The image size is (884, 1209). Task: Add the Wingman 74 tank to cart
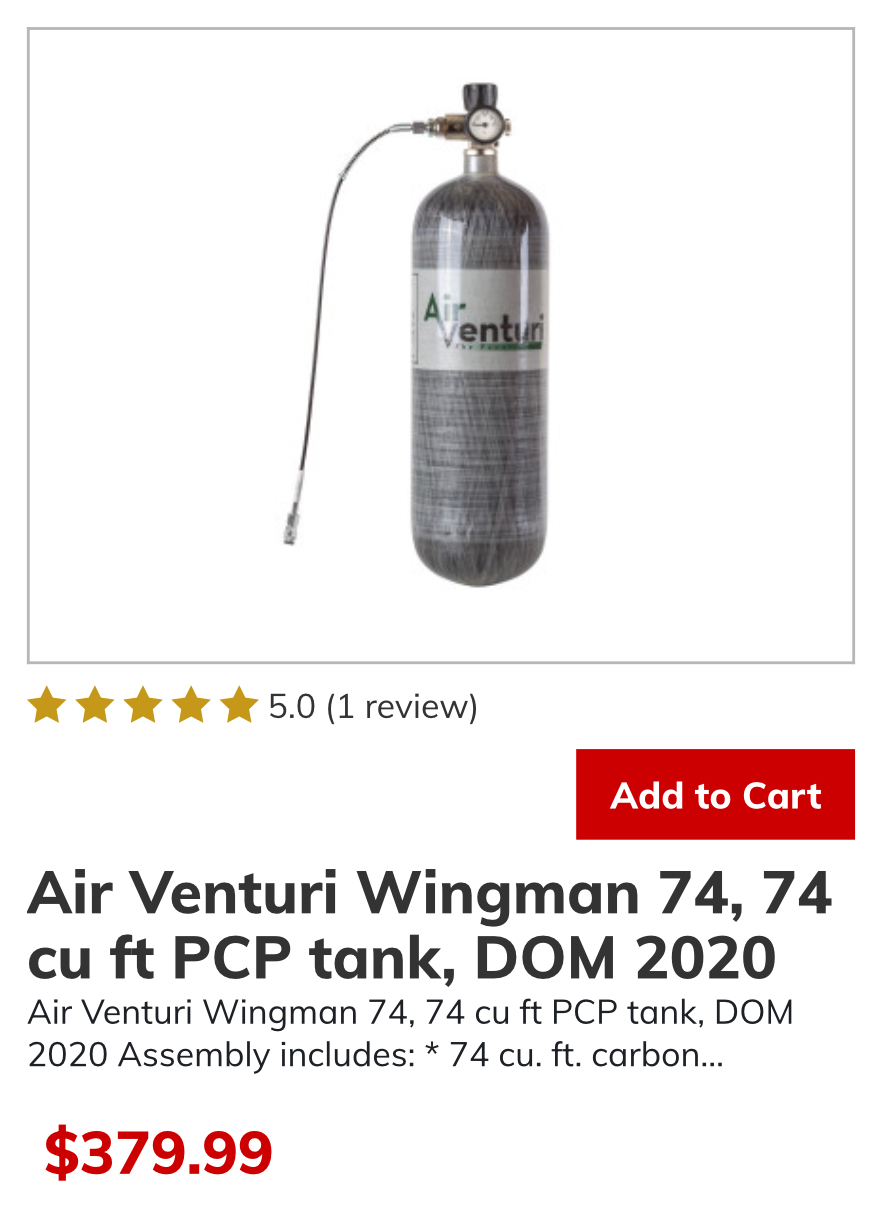coord(715,795)
